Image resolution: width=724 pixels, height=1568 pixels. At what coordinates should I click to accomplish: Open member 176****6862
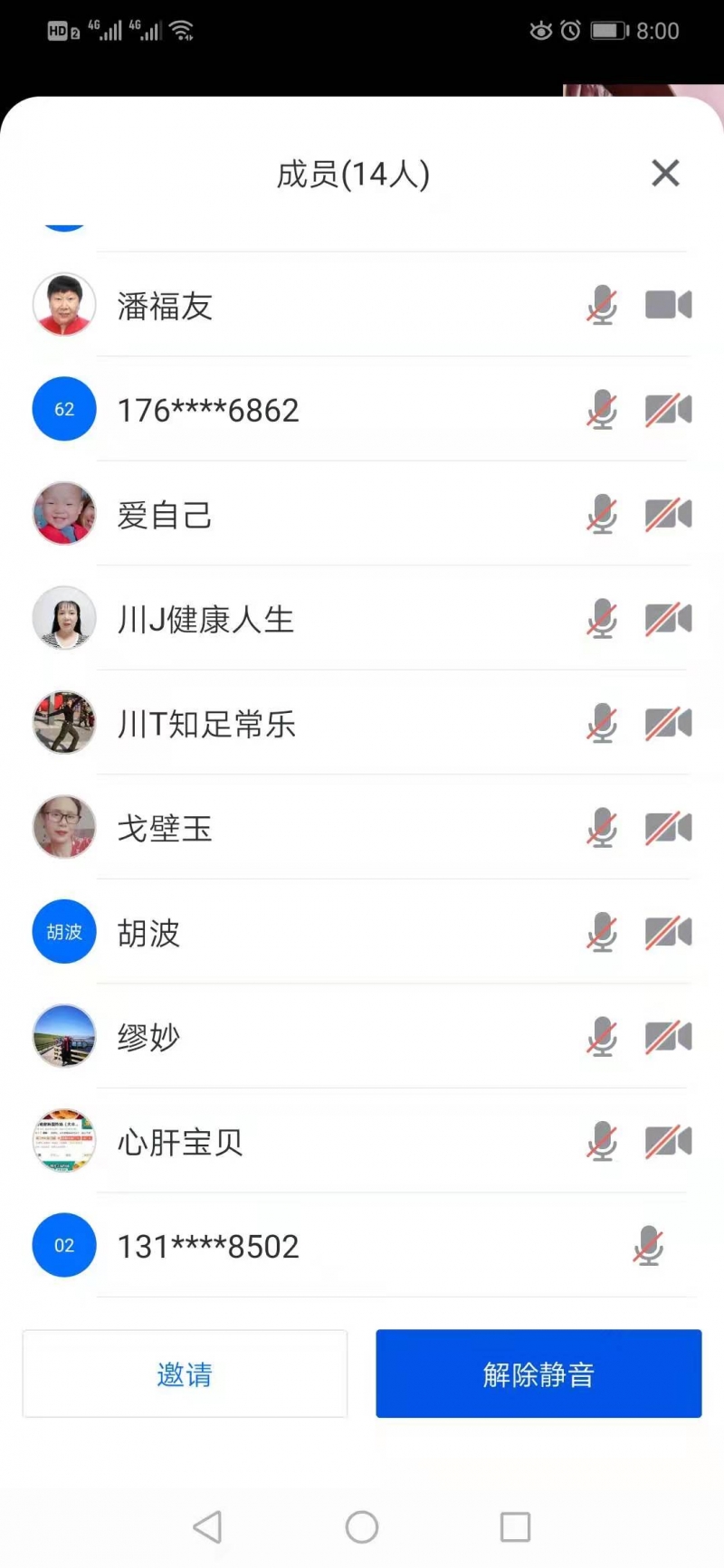click(208, 410)
